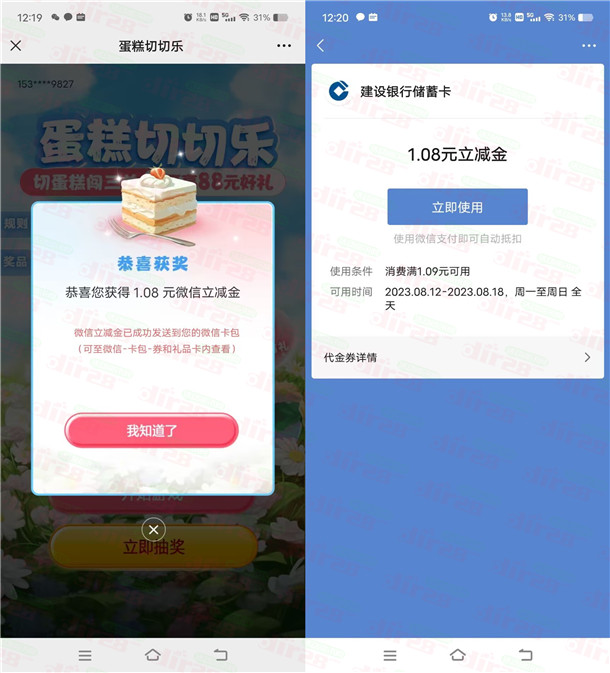The height and width of the screenshot is (673, 610).
Task: Close the 蛋糕切切乐 page with the X
Action: [16, 46]
